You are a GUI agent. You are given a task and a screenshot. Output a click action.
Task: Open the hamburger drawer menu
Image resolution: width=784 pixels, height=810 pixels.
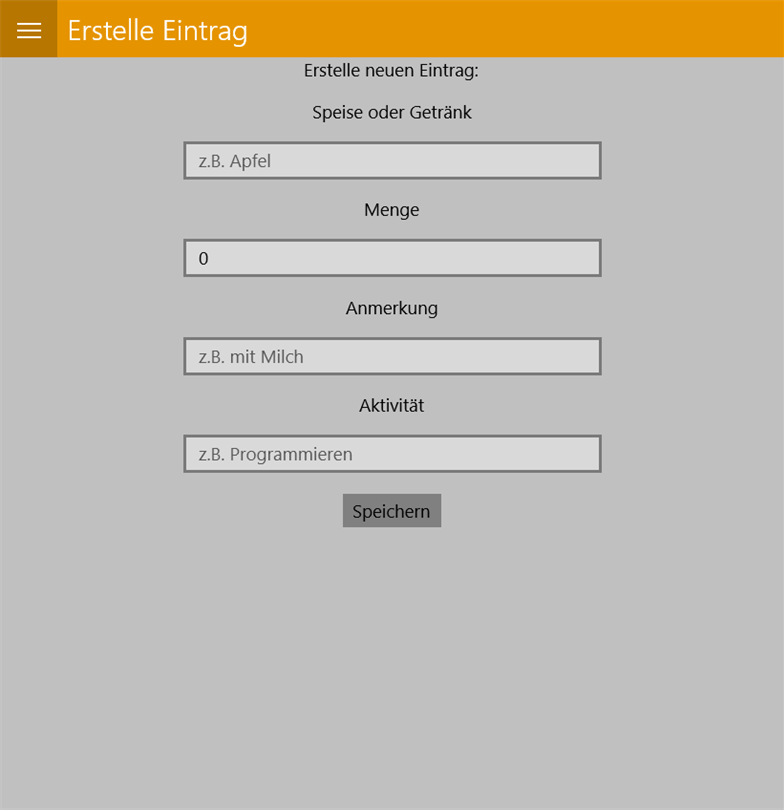29,30
